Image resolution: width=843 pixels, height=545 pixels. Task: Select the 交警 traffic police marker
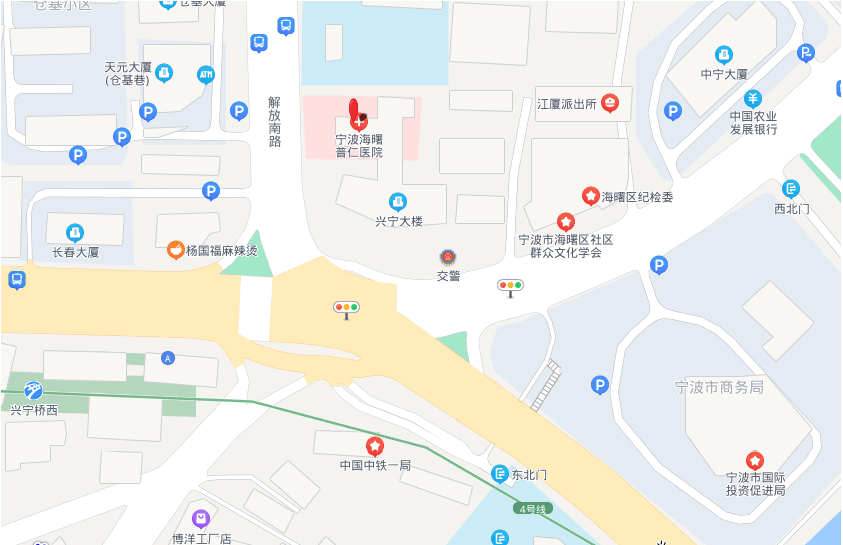(x=448, y=258)
